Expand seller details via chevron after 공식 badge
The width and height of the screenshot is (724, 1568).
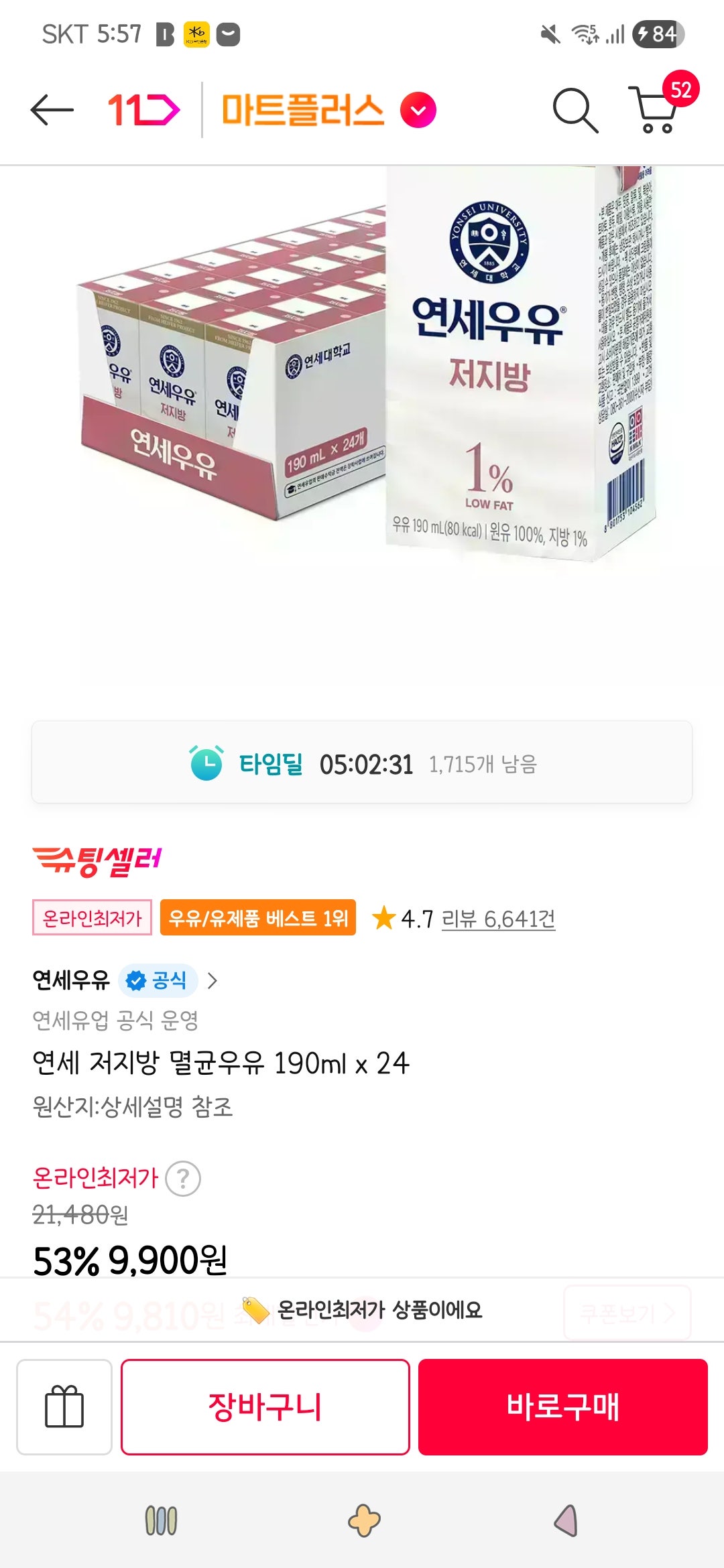215,979
